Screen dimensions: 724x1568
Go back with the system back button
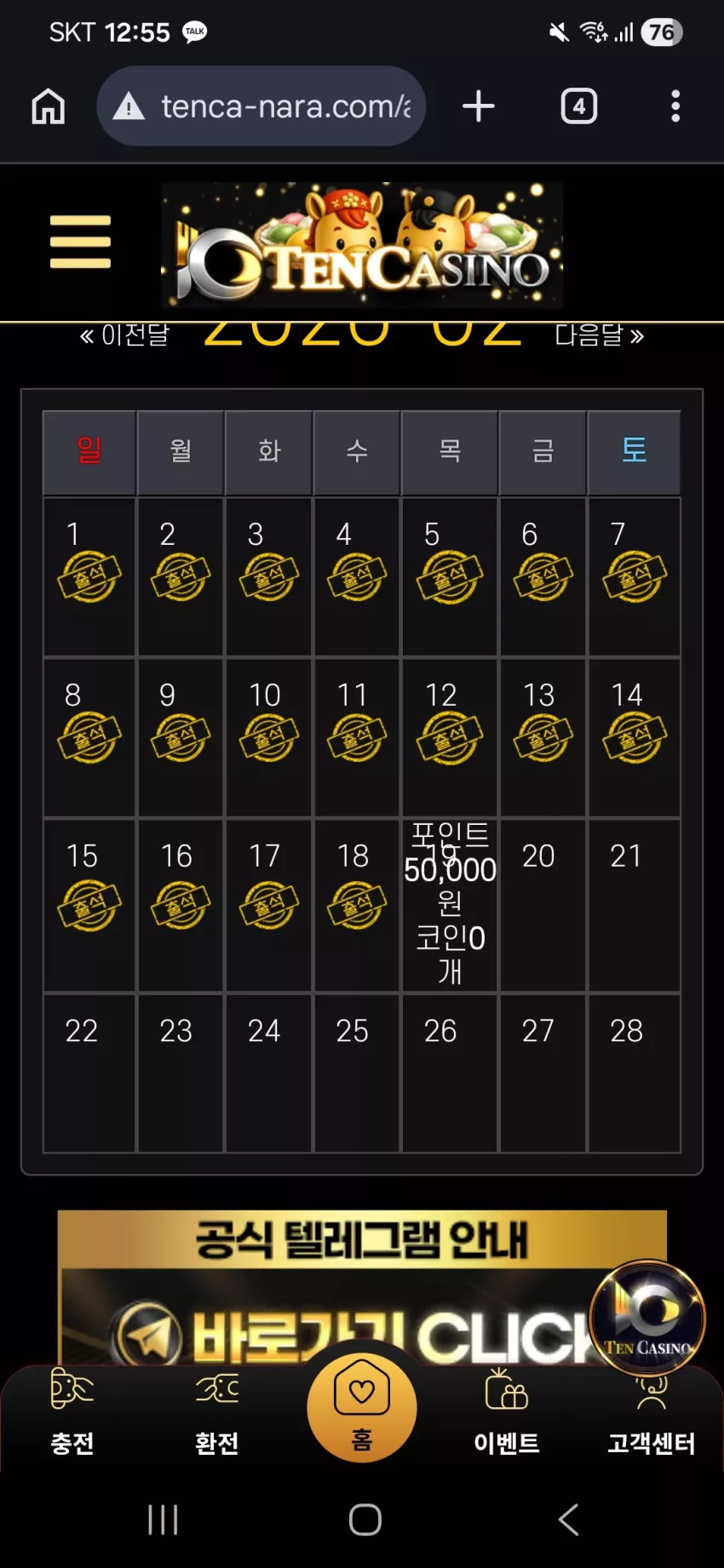pos(568,1519)
